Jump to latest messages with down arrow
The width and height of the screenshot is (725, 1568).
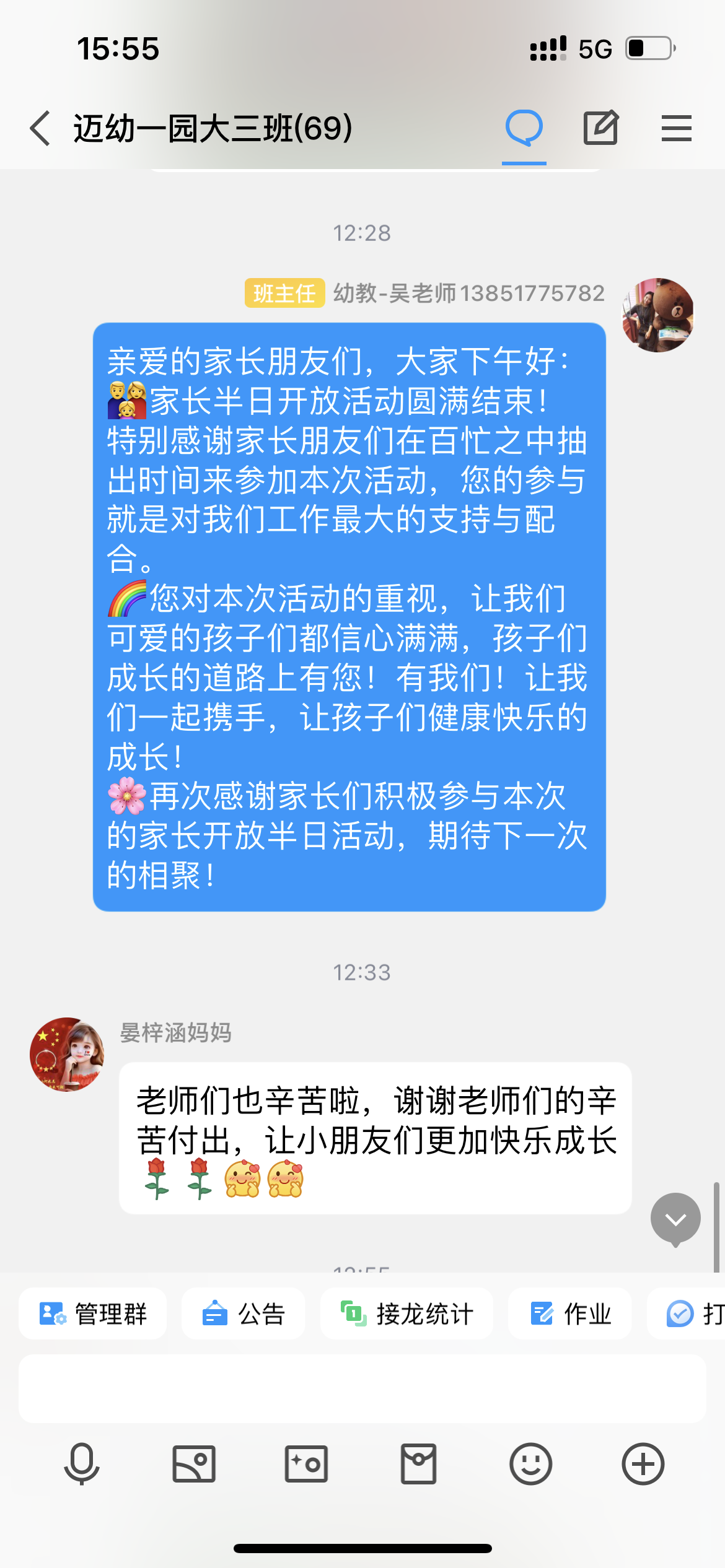675,1219
